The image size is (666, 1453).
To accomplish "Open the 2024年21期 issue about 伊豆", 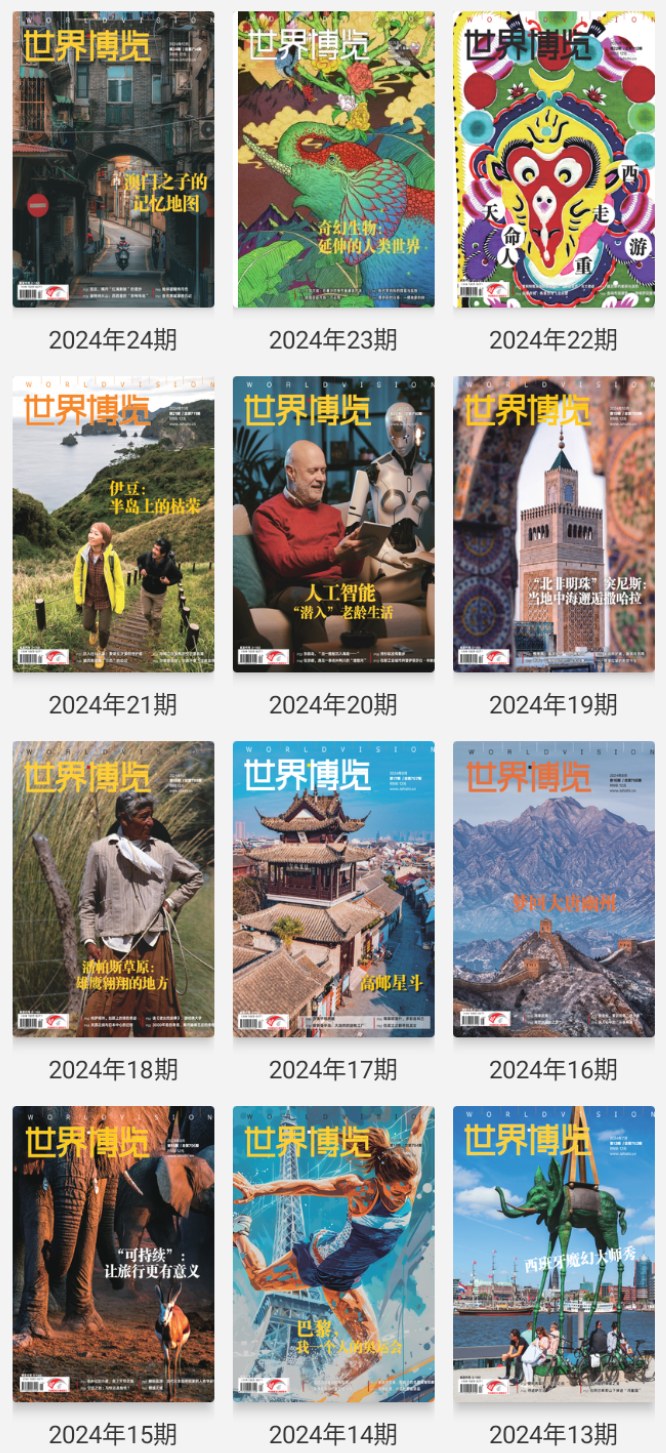I will [x=113, y=524].
